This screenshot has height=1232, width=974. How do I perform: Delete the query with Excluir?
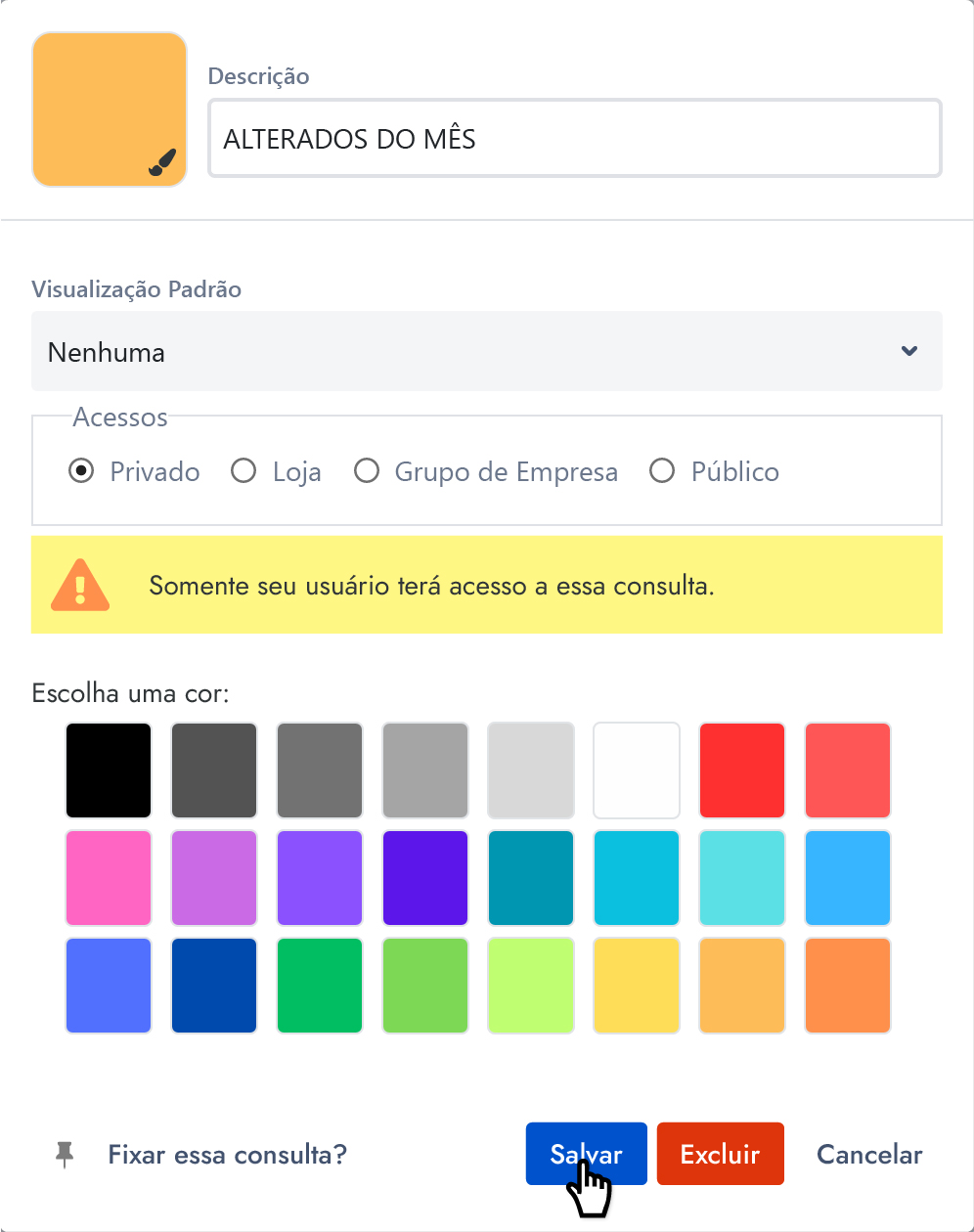[x=720, y=1154]
